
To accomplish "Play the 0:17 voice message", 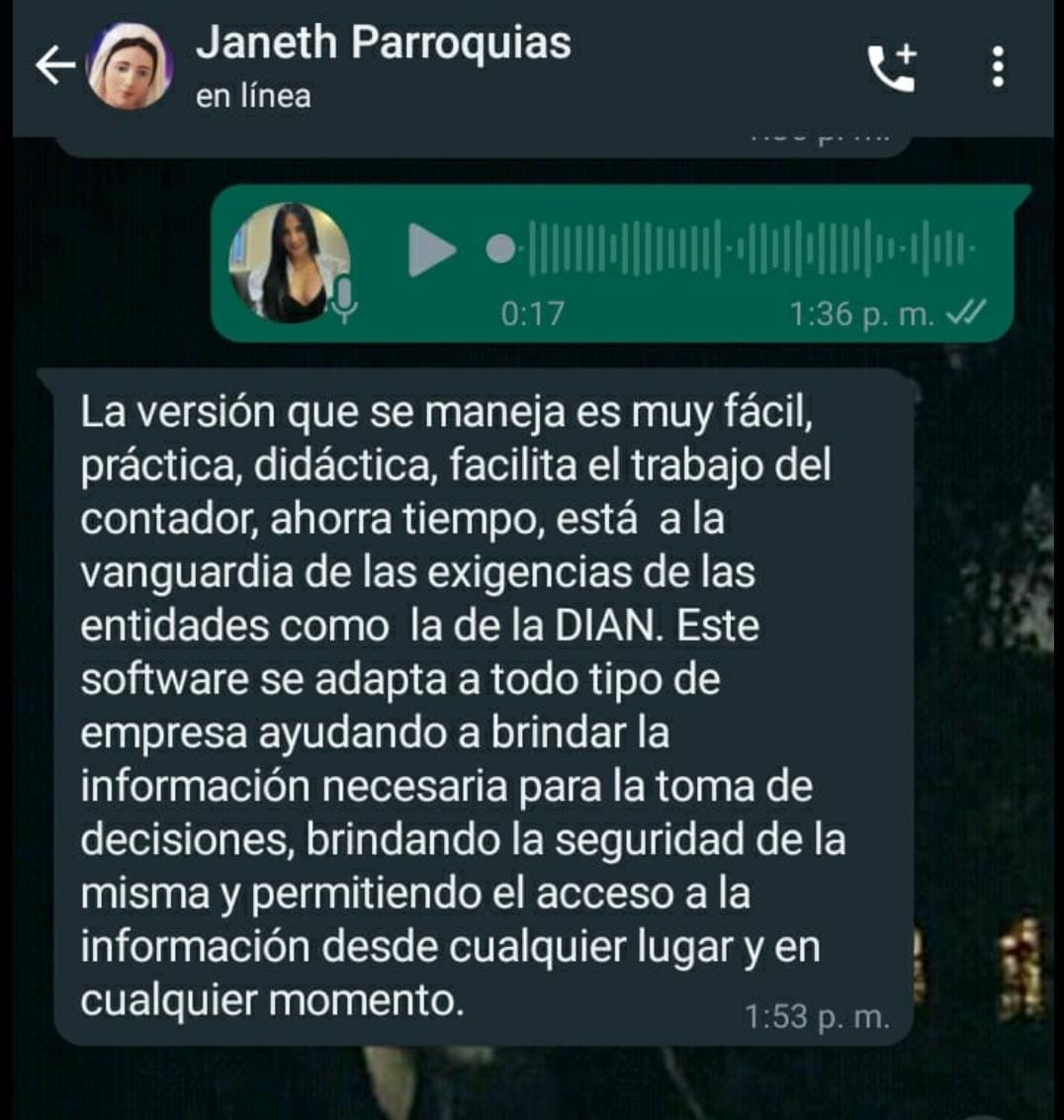I will [x=432, y=250].
